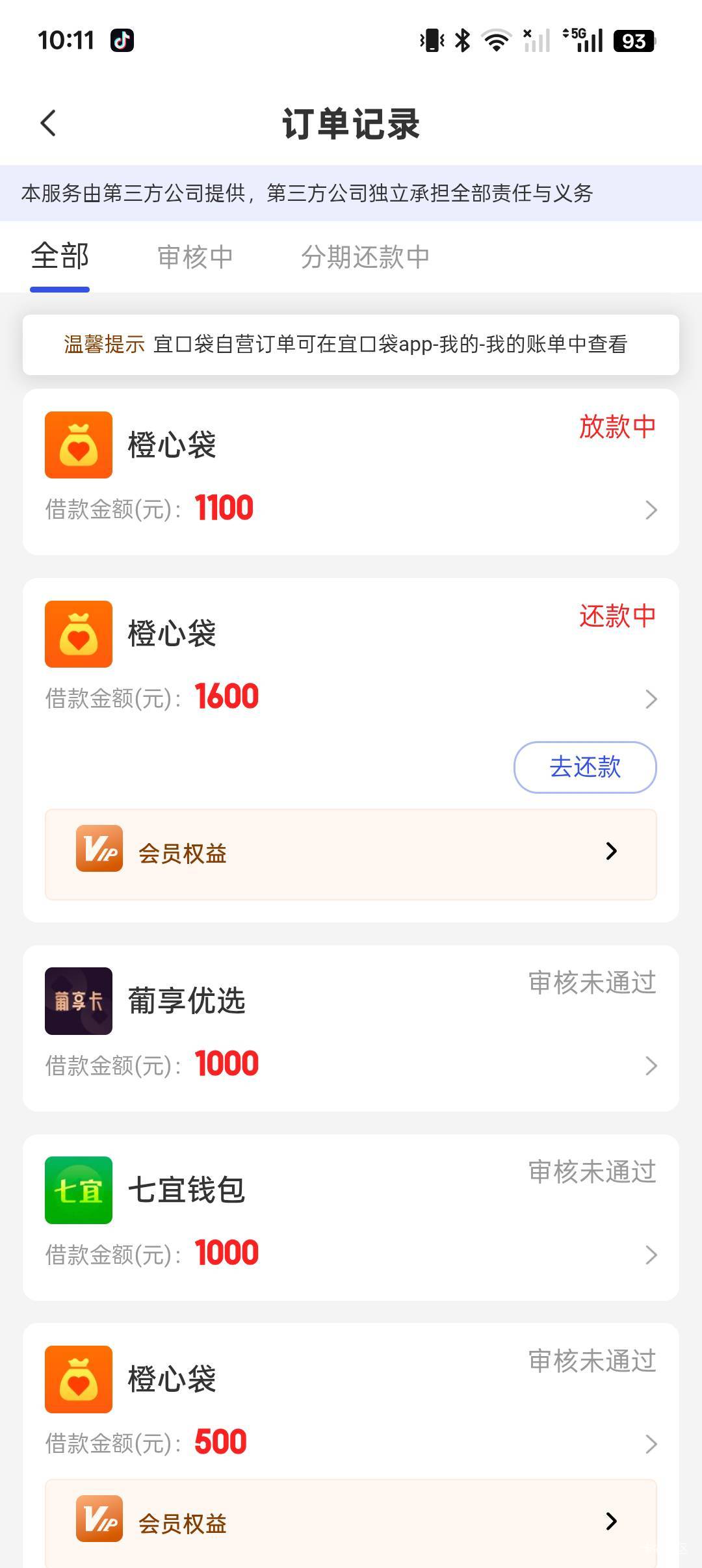Open the 七宜钱包 1000 order
This screenshot has width=702, height=1568.
click(351, 1217)
